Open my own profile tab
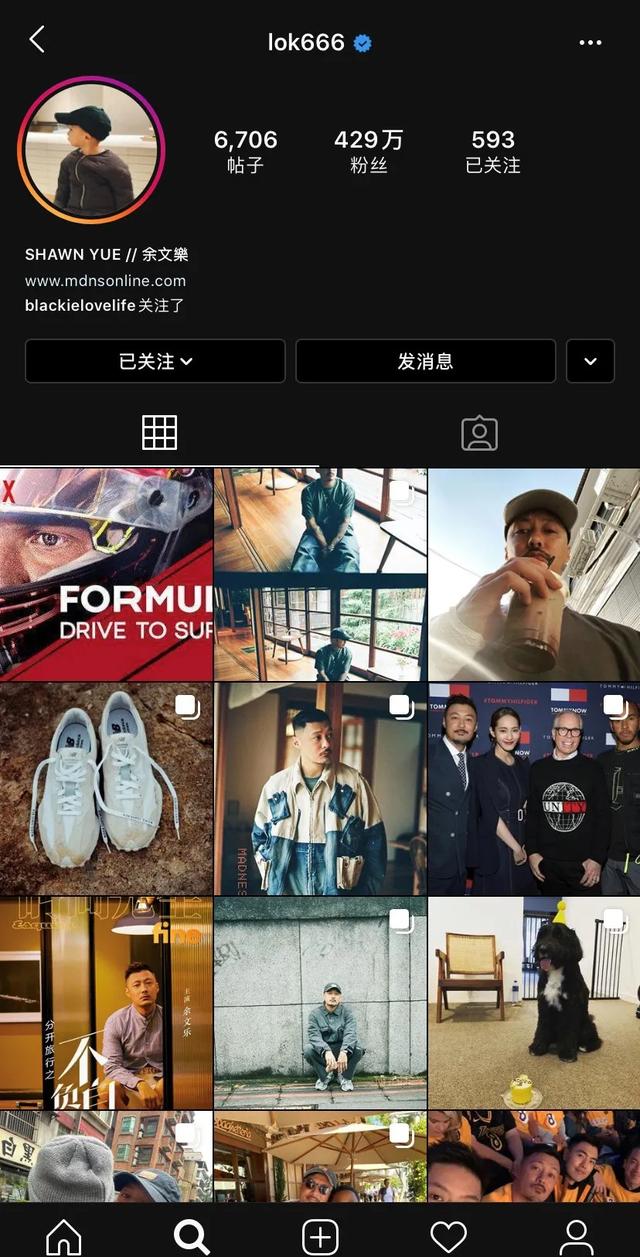This screenshot has height=1257, width=640. 576,1236
